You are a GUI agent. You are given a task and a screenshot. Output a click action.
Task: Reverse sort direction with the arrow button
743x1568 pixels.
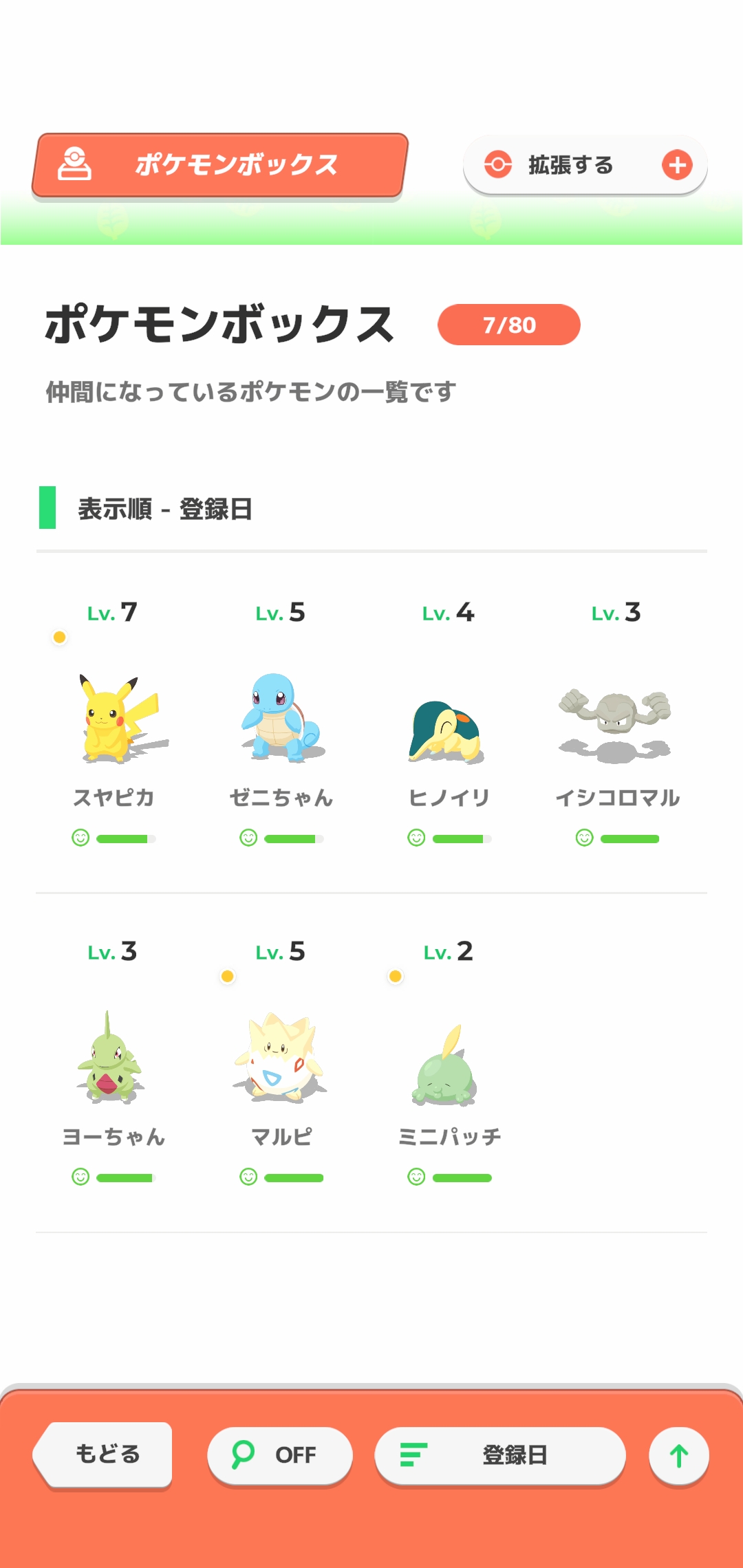tap(678, 1455)
